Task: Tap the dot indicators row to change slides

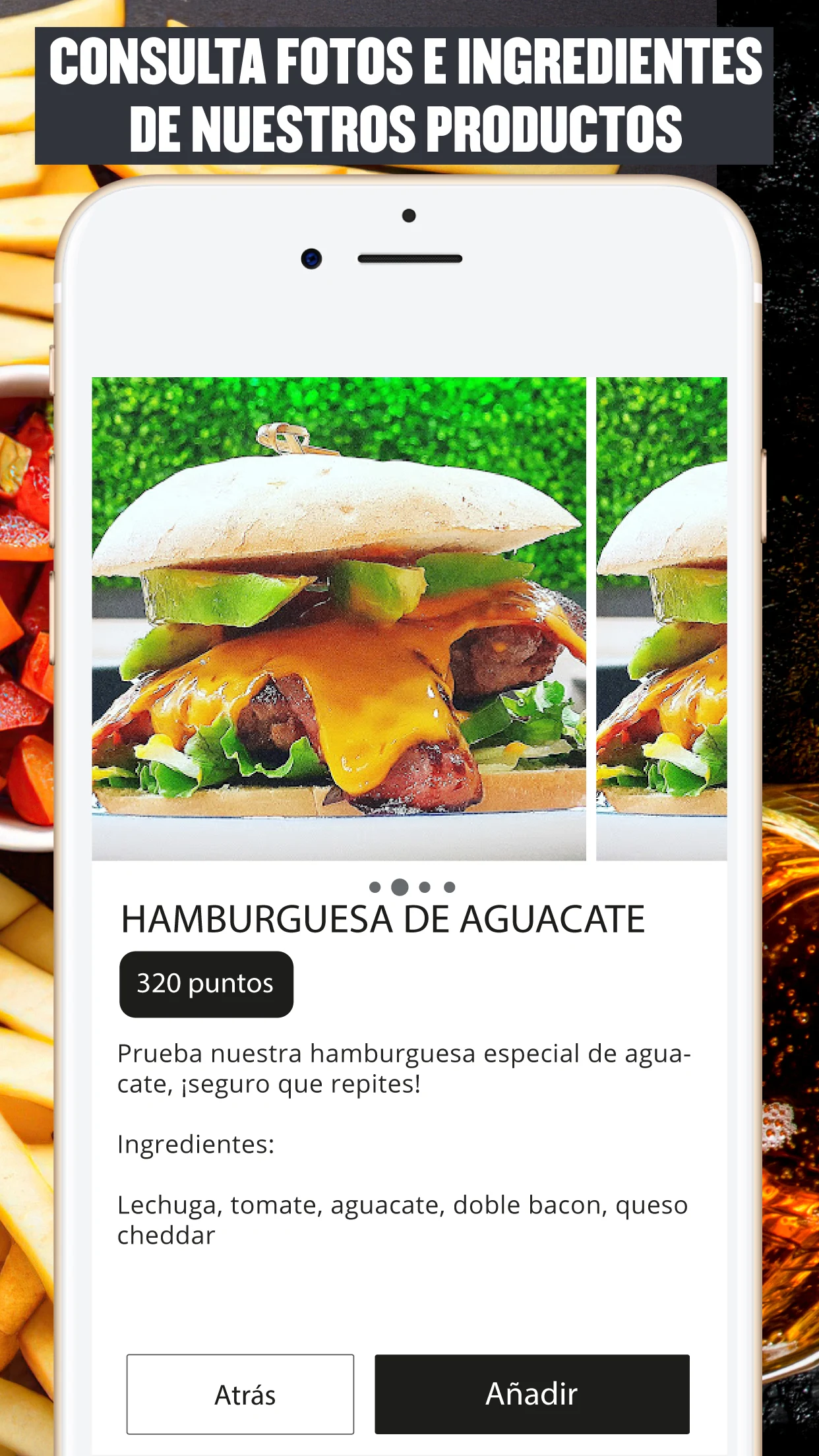Action: click(x=412, y=887)
